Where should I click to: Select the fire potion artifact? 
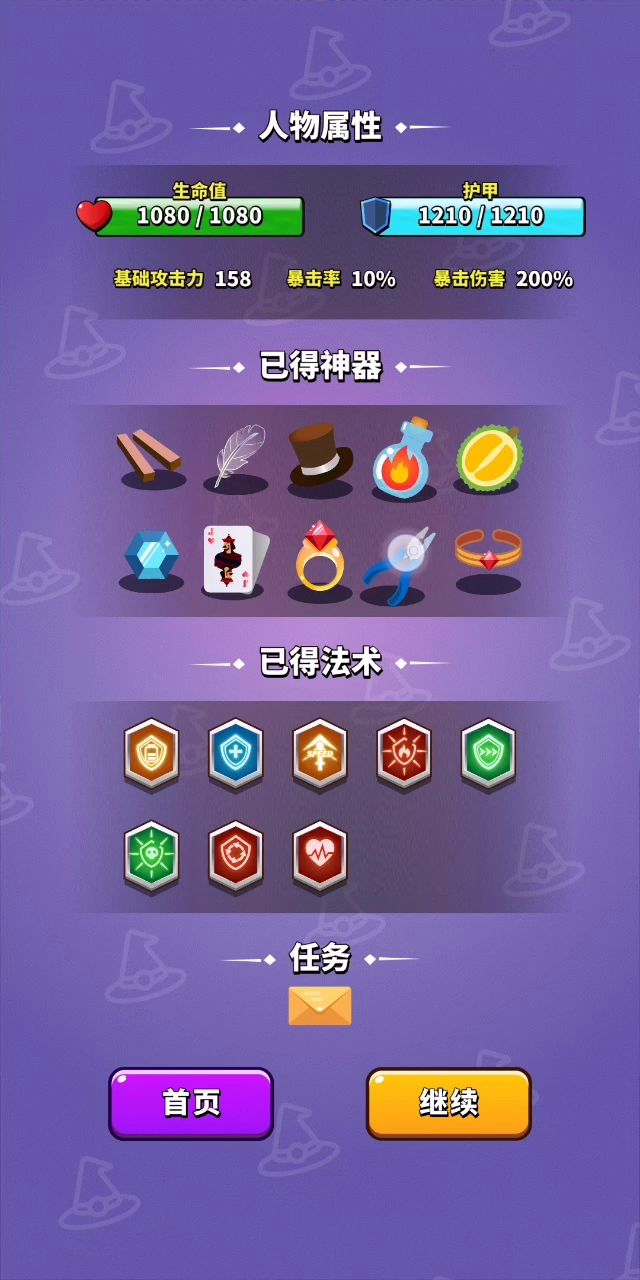click(x=404, y=458)
